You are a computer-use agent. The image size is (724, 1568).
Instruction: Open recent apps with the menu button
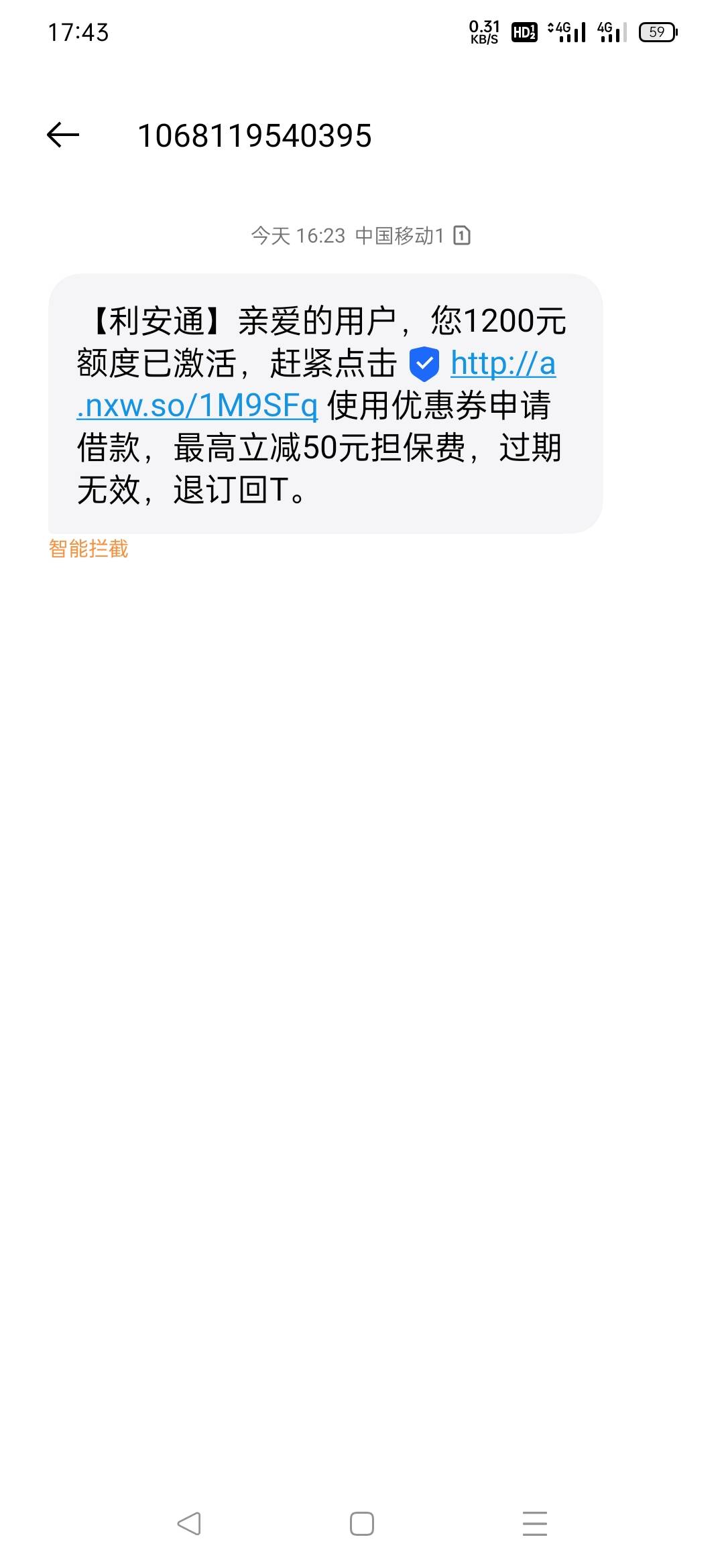coord(535,1523)
